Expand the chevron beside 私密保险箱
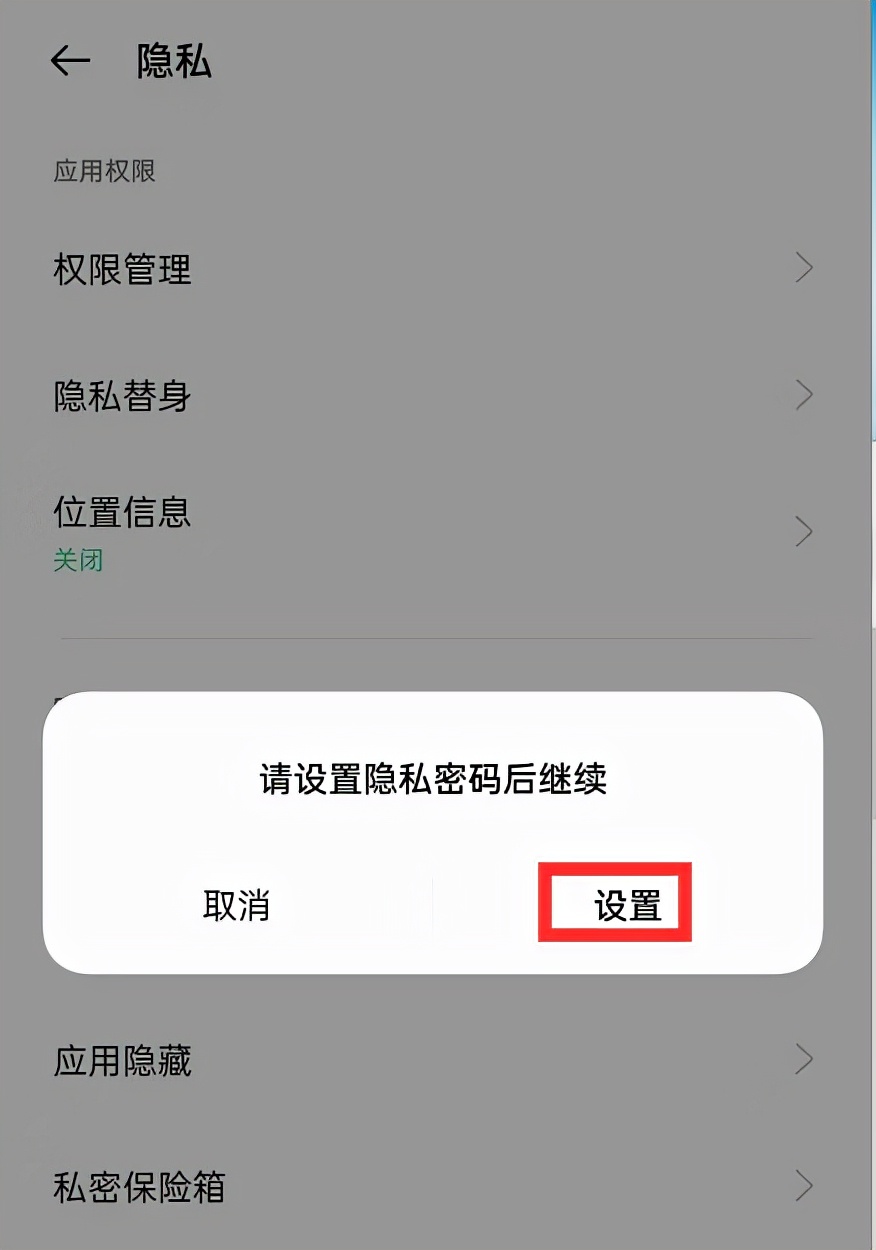 803,1186
